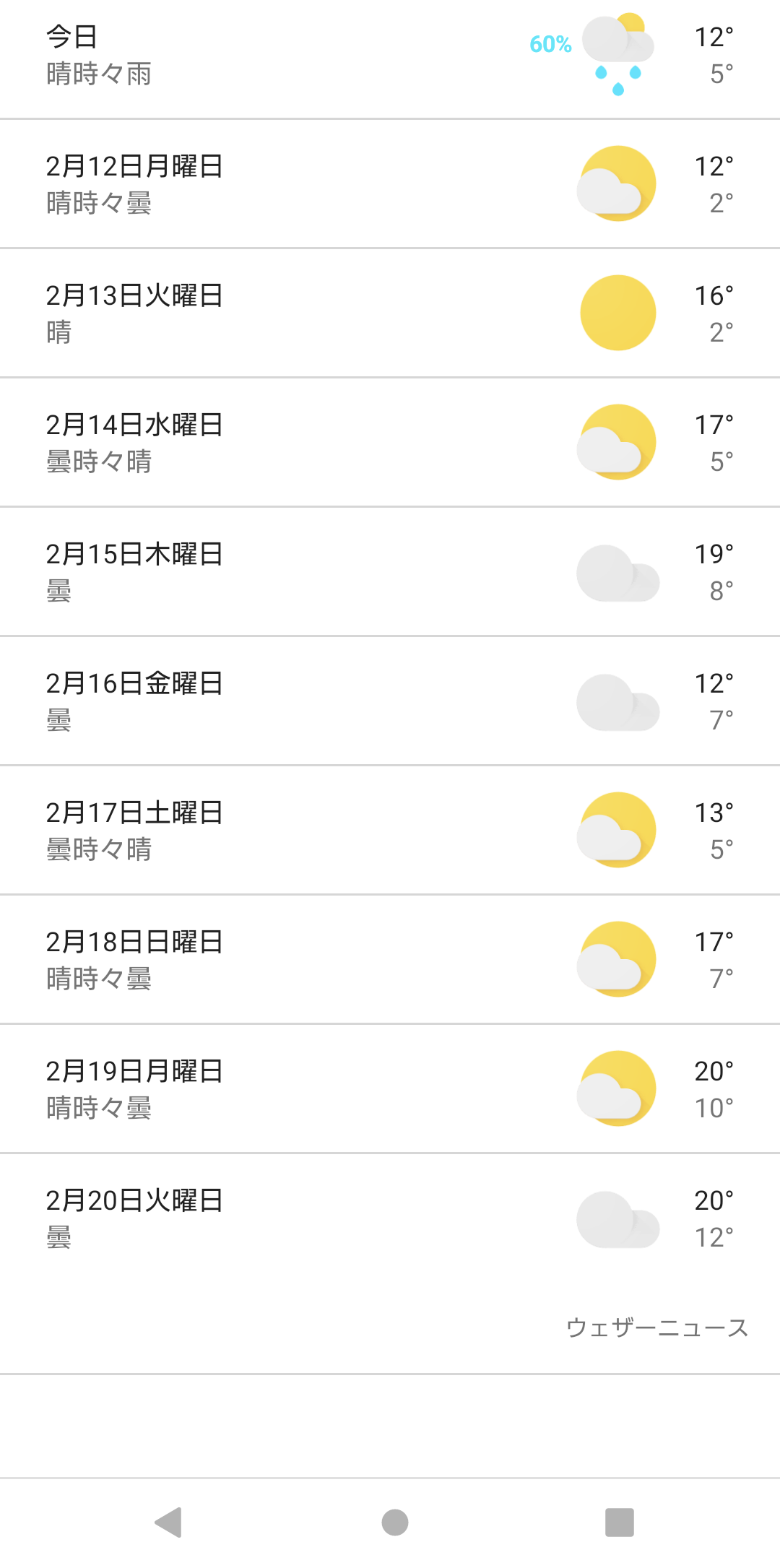View details for 2月14日水曜日
Image resolution: width=780 pixels, height=1568 pixels.
pos(390,443)
